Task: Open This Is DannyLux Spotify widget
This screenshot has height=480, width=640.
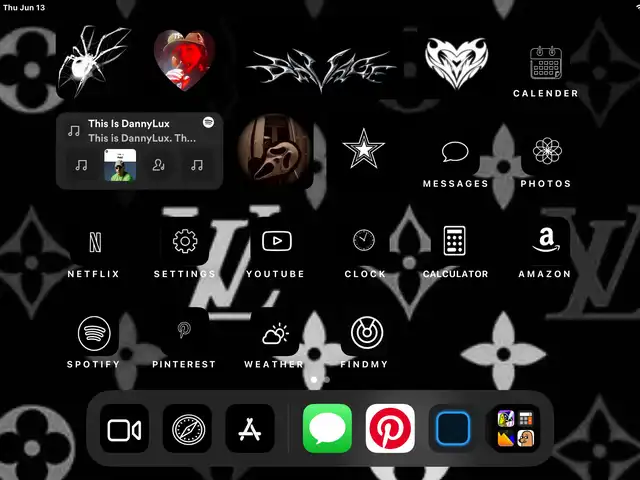Action: pos(140,128)
